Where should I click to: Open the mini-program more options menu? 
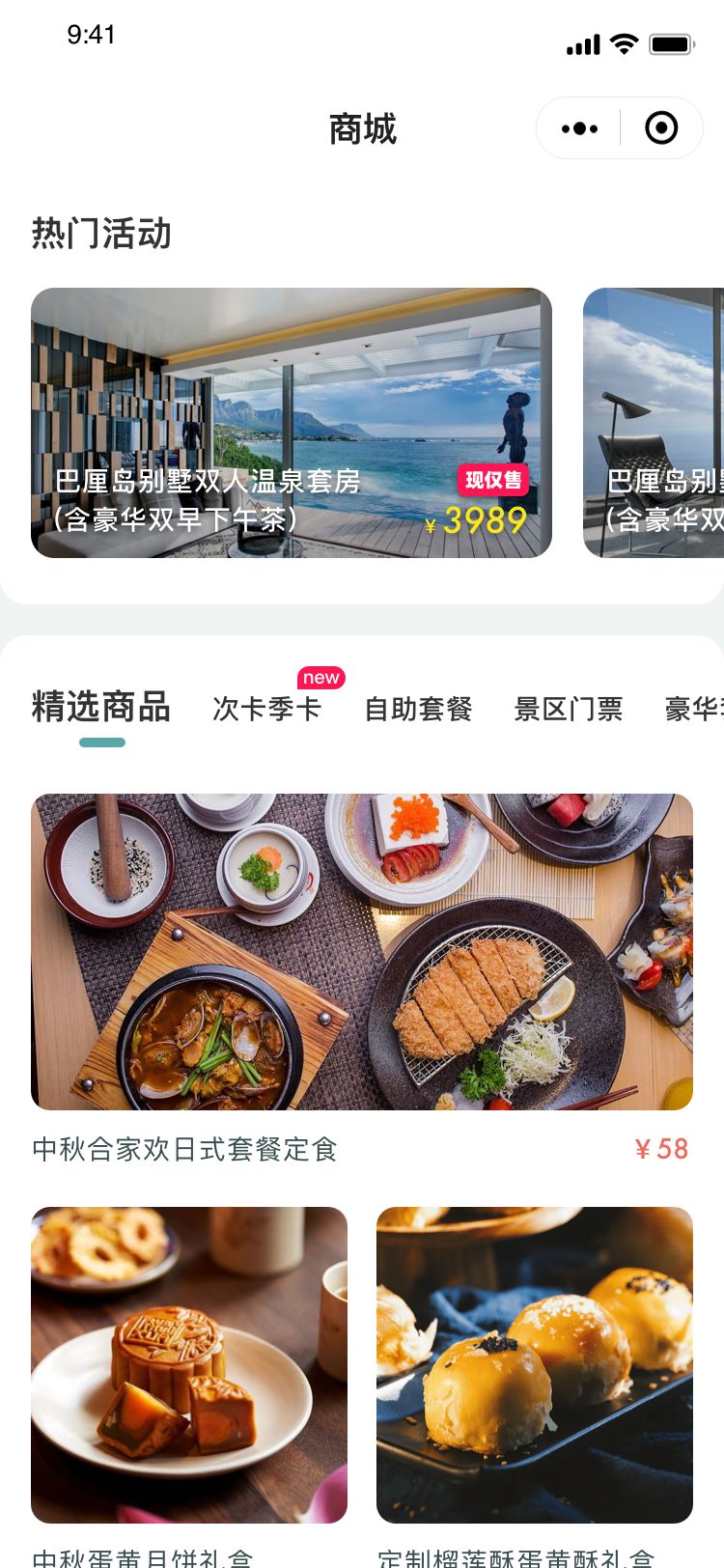pyautogui.click(x=579, y=128)
